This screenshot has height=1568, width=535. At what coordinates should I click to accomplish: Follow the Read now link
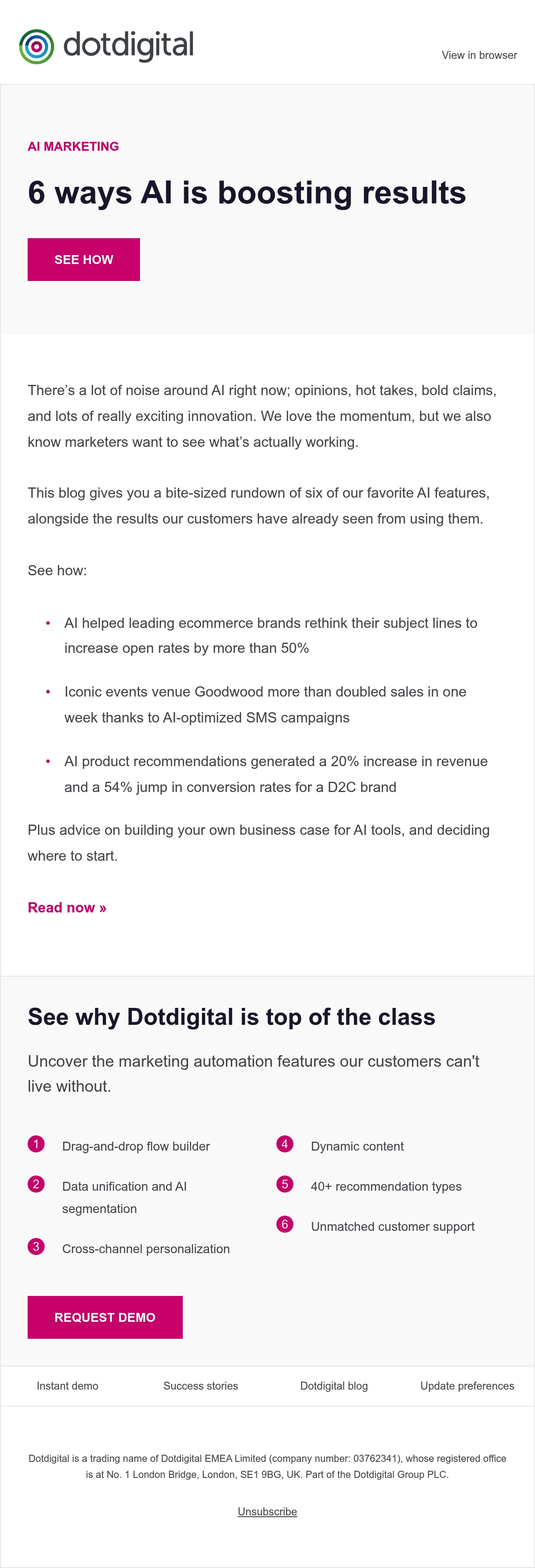coord(67,908)
